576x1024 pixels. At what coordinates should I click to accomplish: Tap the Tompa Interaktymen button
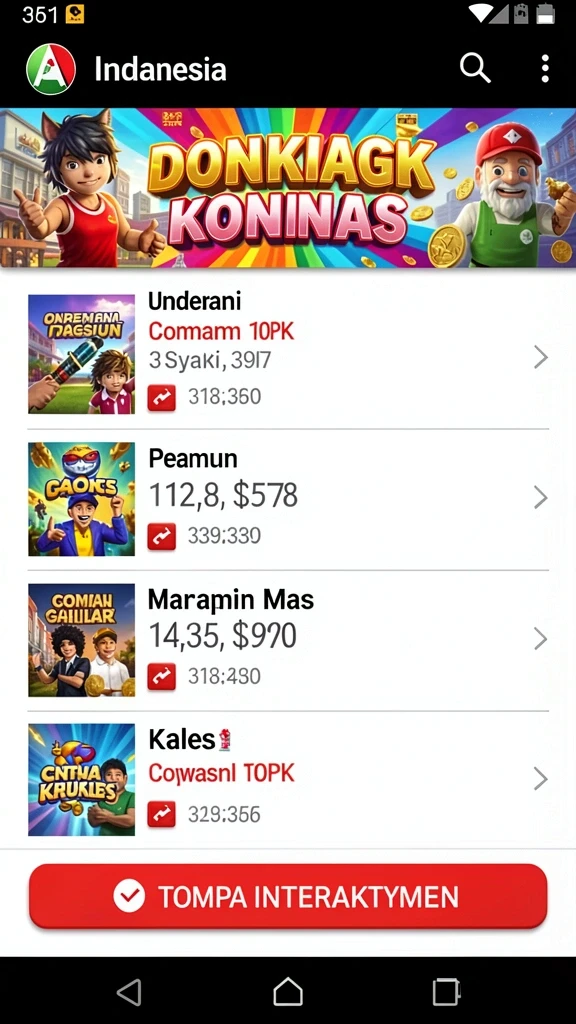pyautogui.click(x=288, y=897)
